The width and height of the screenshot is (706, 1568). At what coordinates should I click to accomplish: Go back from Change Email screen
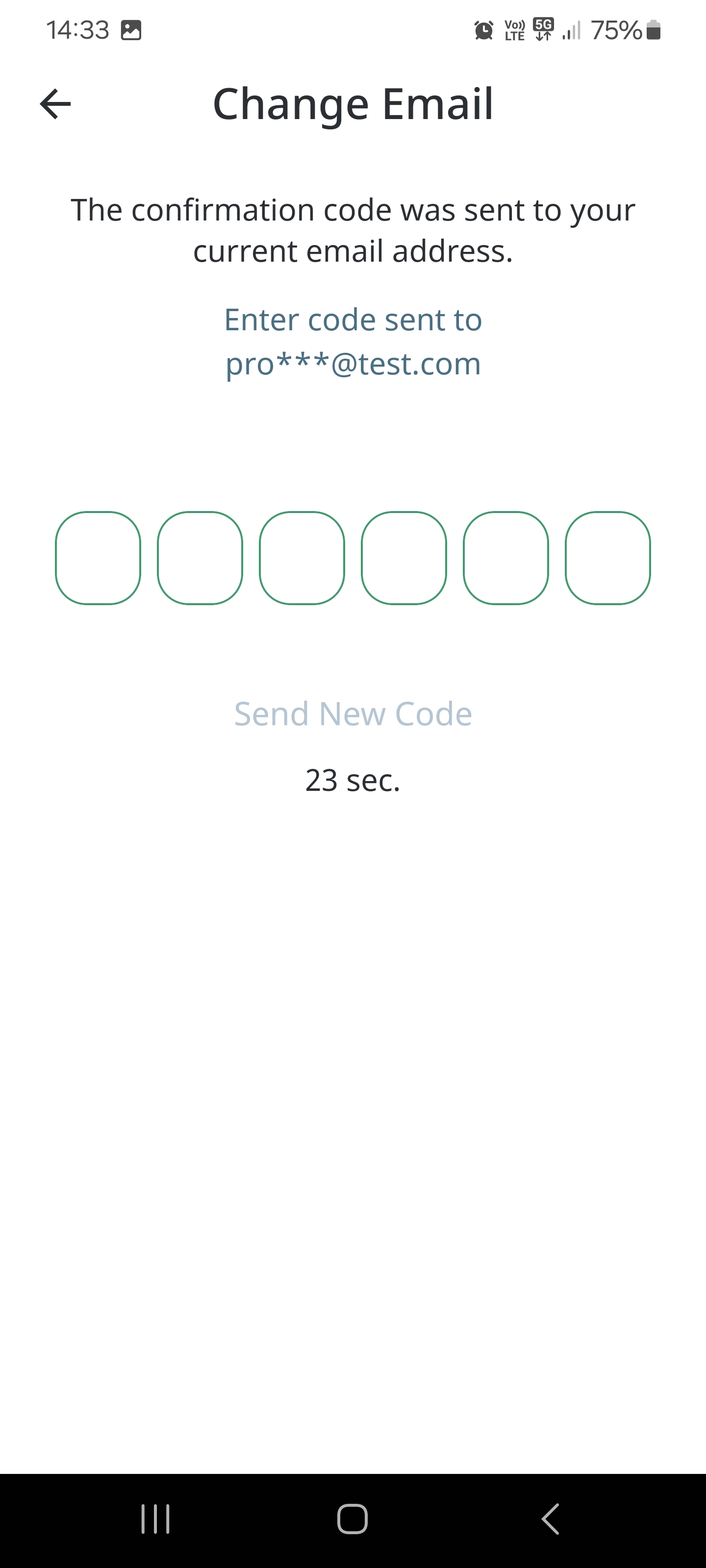pyautogui.click(x=55, y=104)
